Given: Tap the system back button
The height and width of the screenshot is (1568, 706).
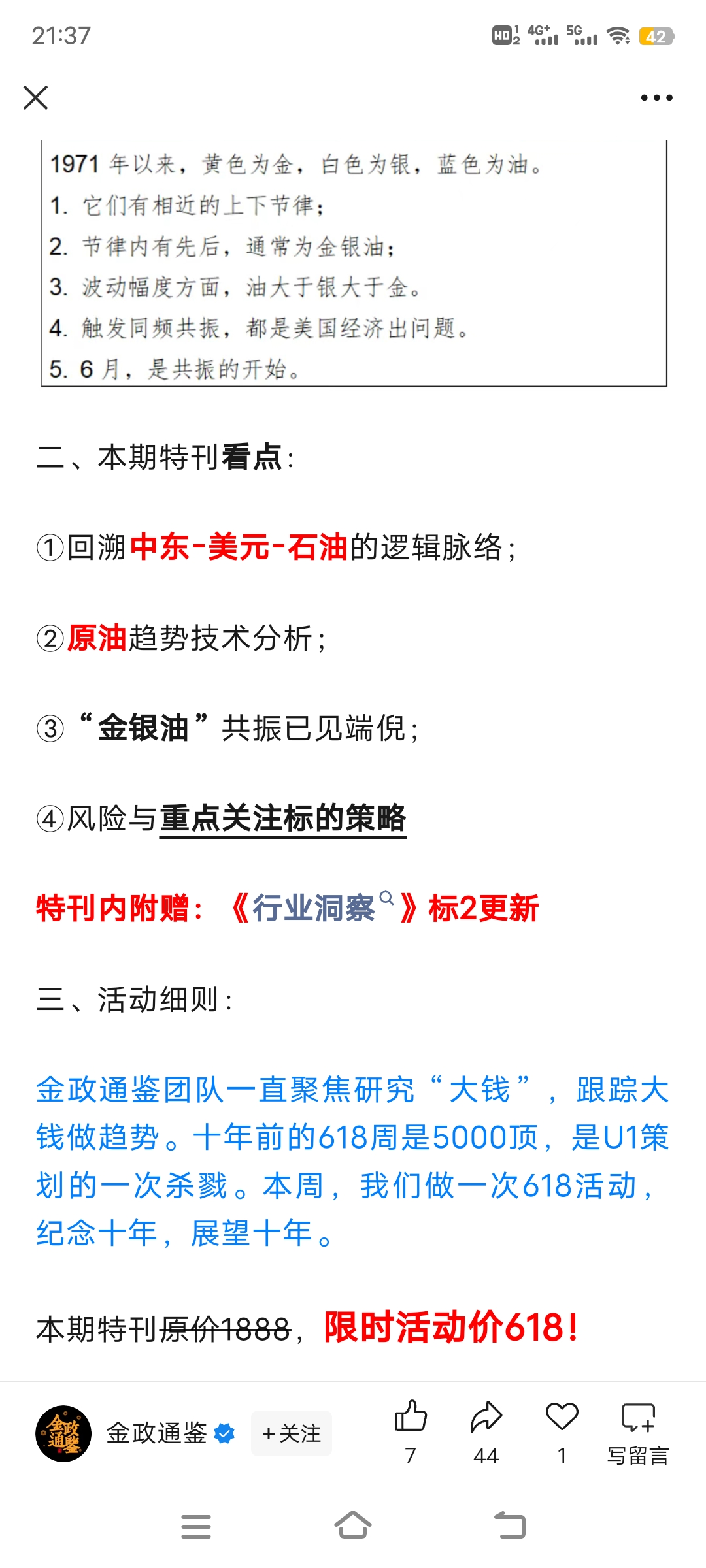Looking at the screenshot, I should click(x=510, y=1526).
